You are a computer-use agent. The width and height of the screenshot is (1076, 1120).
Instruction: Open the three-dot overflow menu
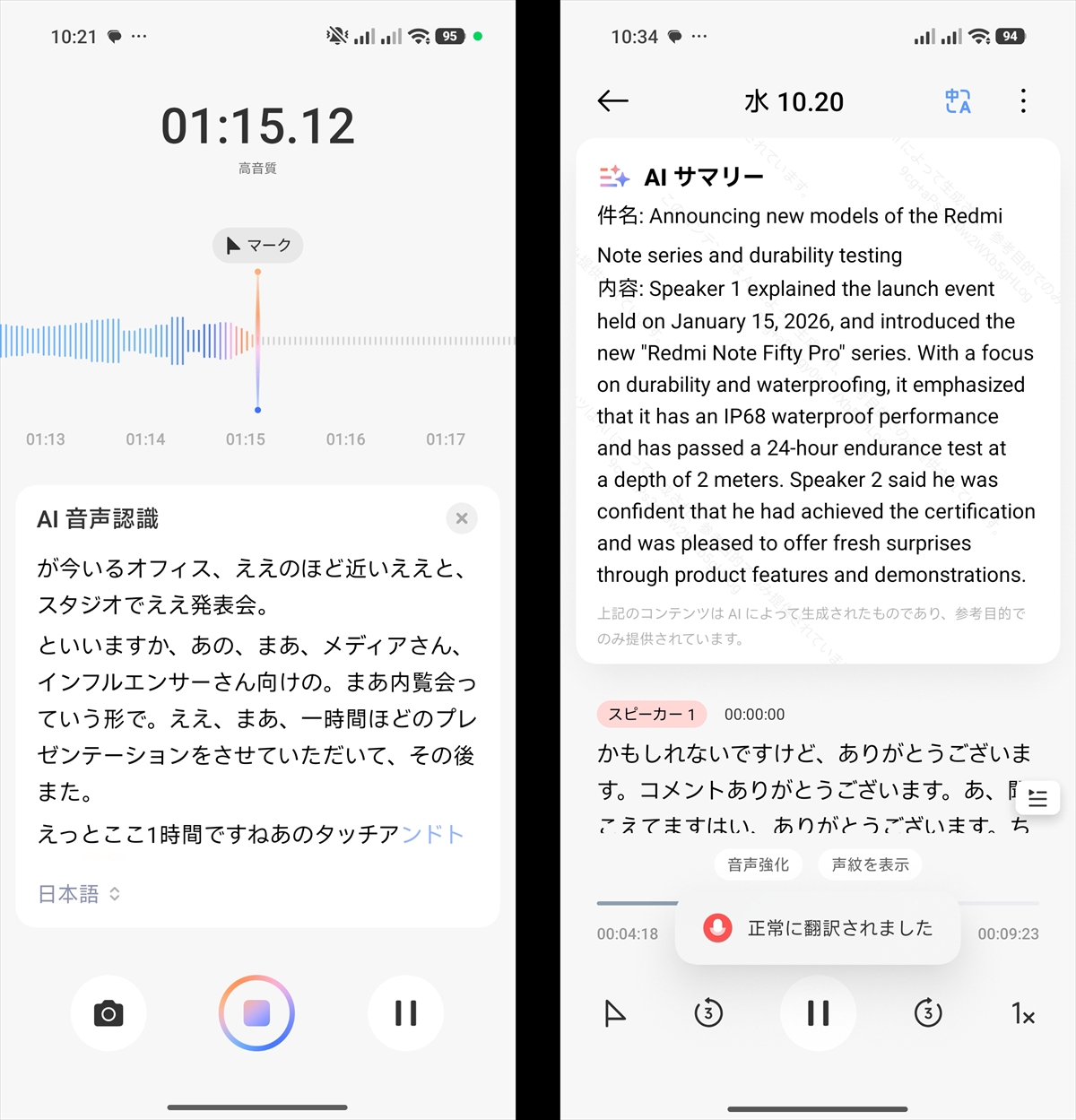[1023, 101]
